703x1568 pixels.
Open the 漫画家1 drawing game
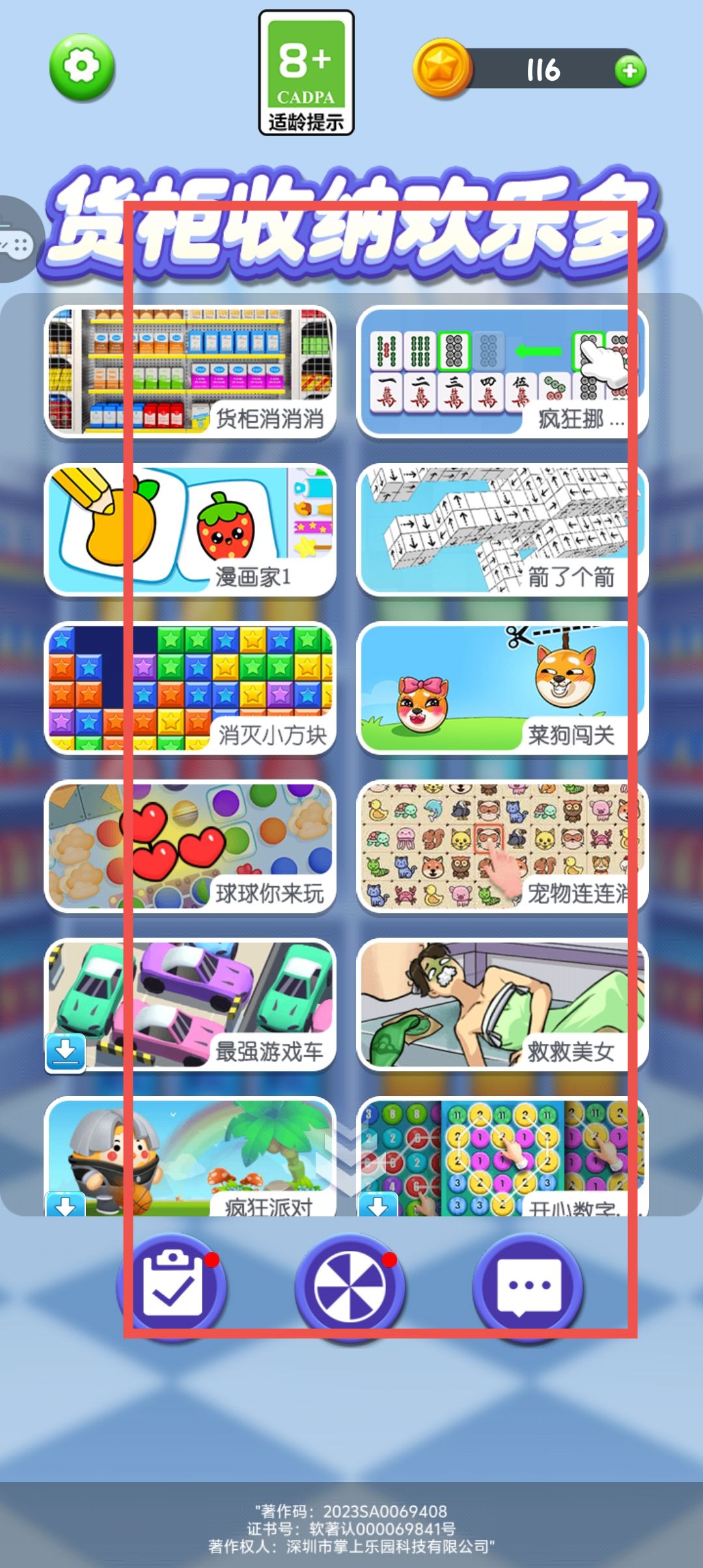[x=190, y=529]
